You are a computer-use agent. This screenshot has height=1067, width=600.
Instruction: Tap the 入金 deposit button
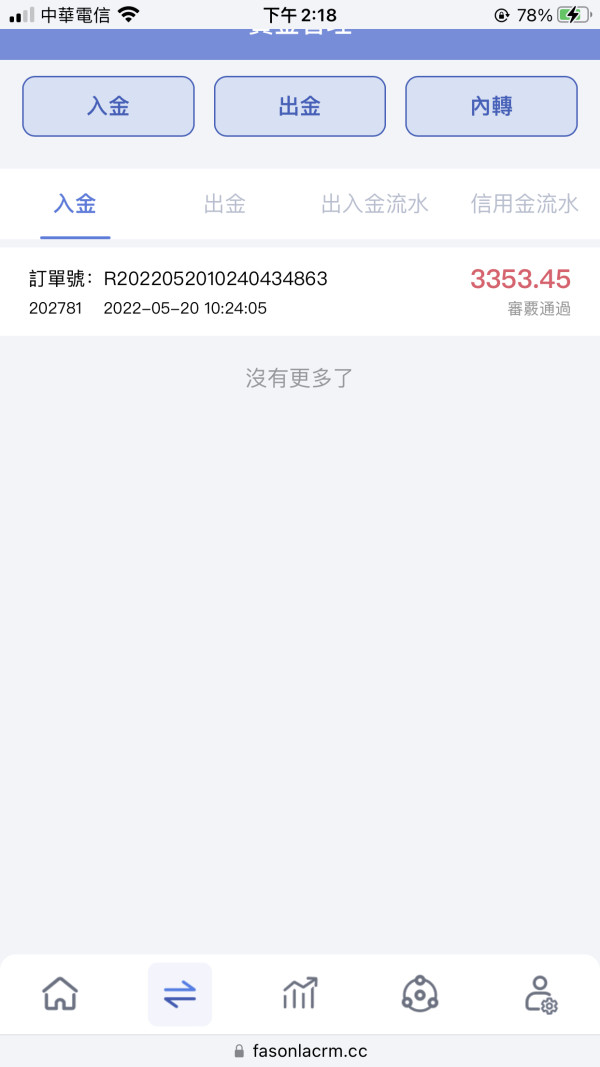coord(108,106)
